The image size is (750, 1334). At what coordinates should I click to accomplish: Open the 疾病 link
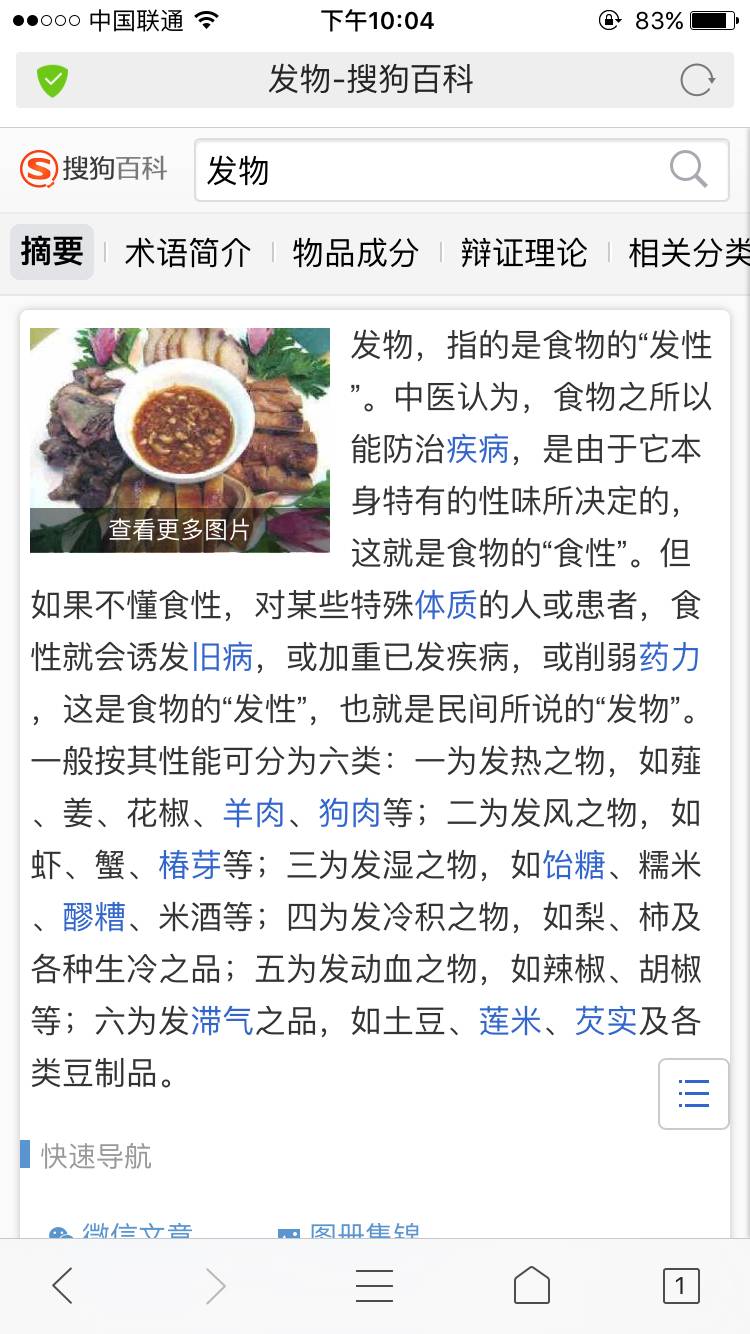(x=478, y=449)
